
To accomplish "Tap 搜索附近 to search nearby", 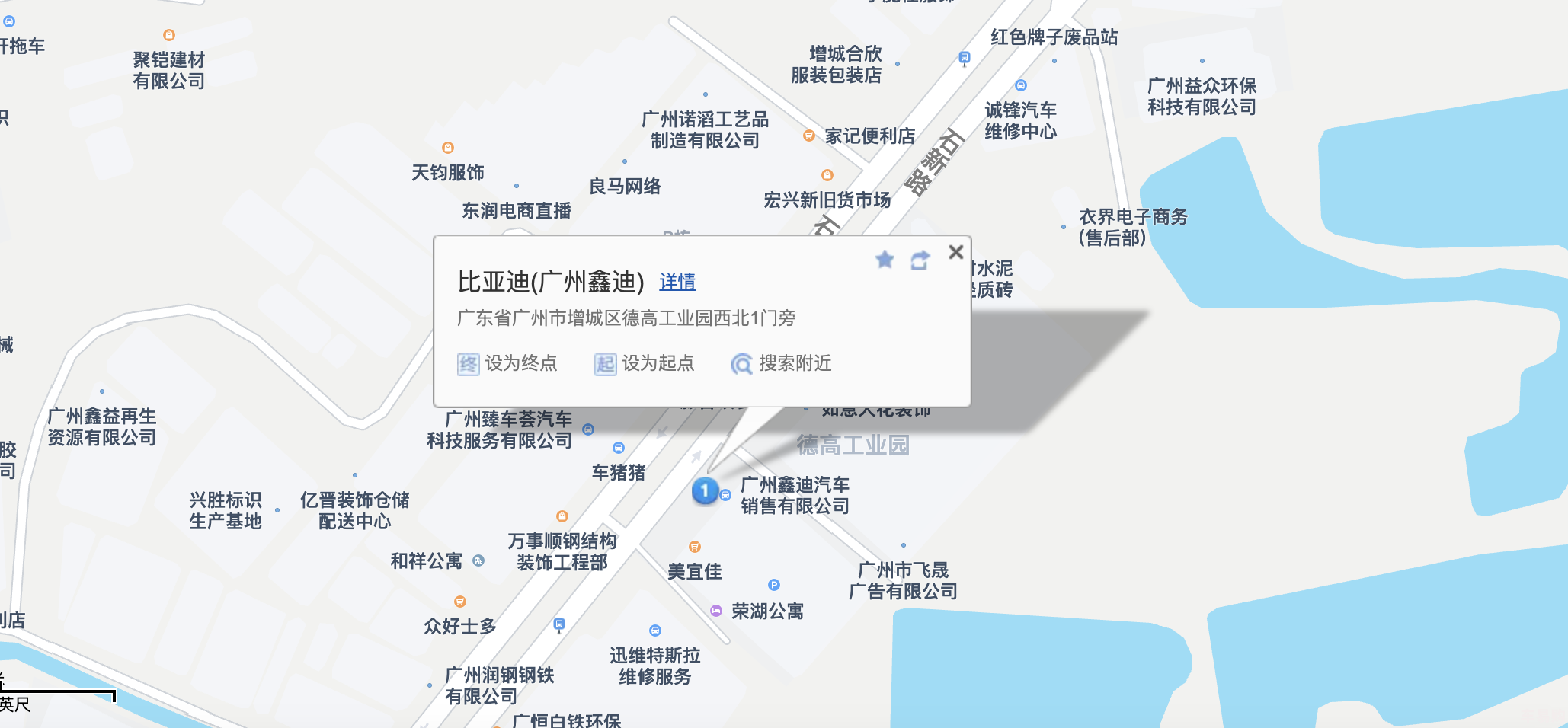I will tap(782, 363).
